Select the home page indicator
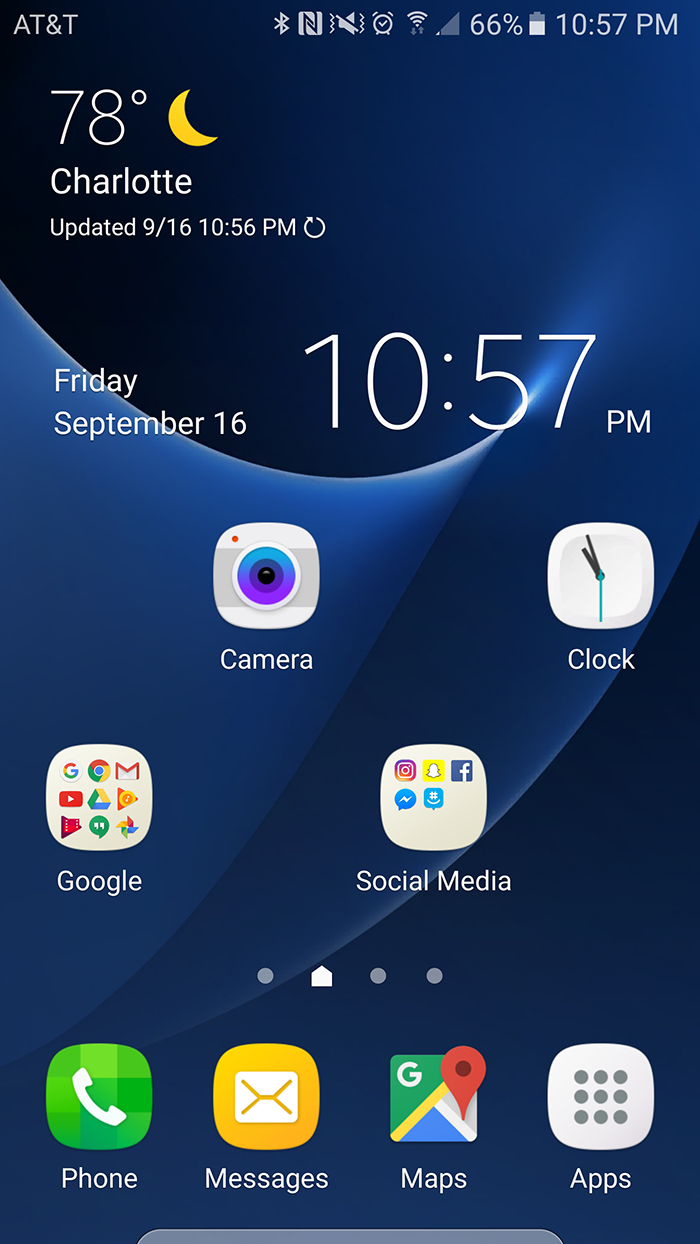The height and width of the screenshot is (1244, 700). click(321, 976)
